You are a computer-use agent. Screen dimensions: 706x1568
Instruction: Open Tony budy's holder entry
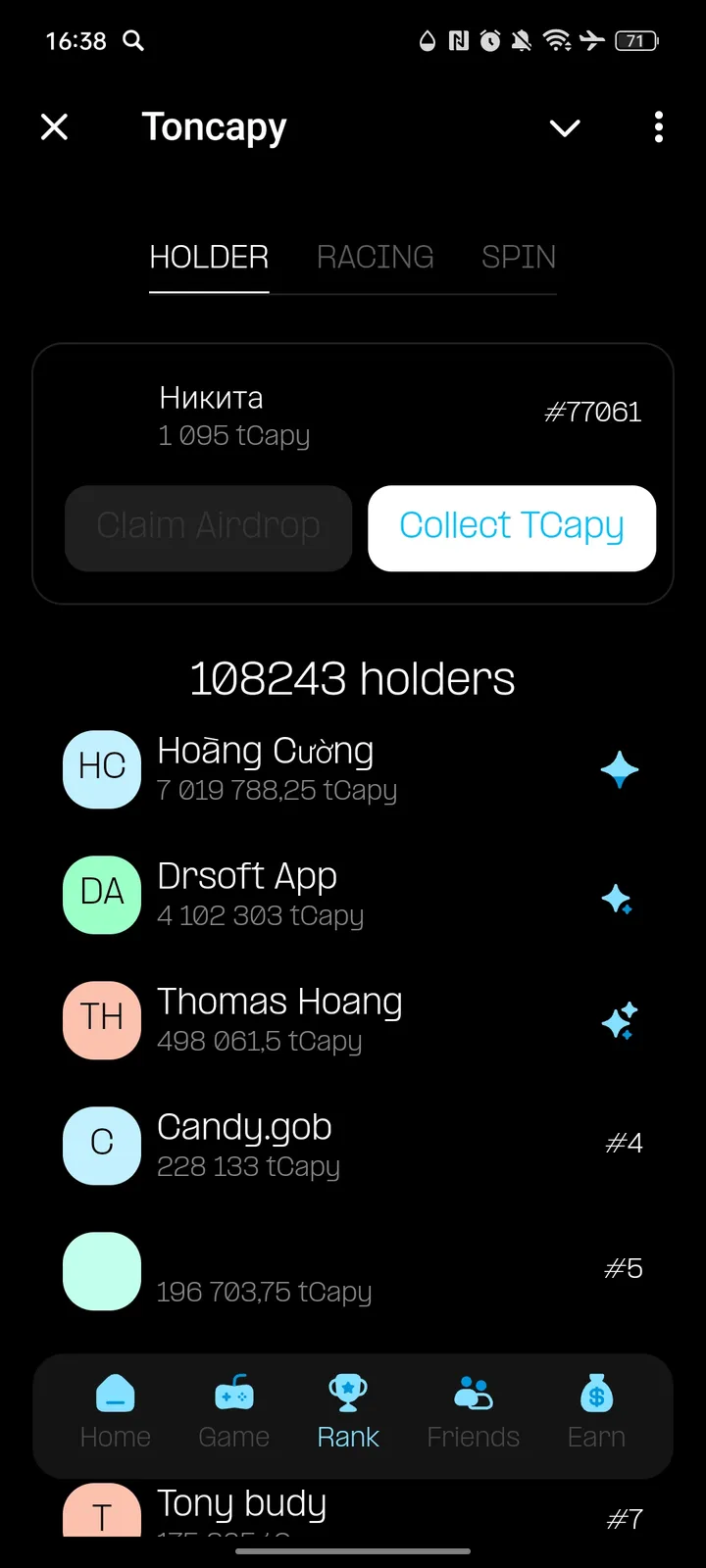tap(294, 1504)
